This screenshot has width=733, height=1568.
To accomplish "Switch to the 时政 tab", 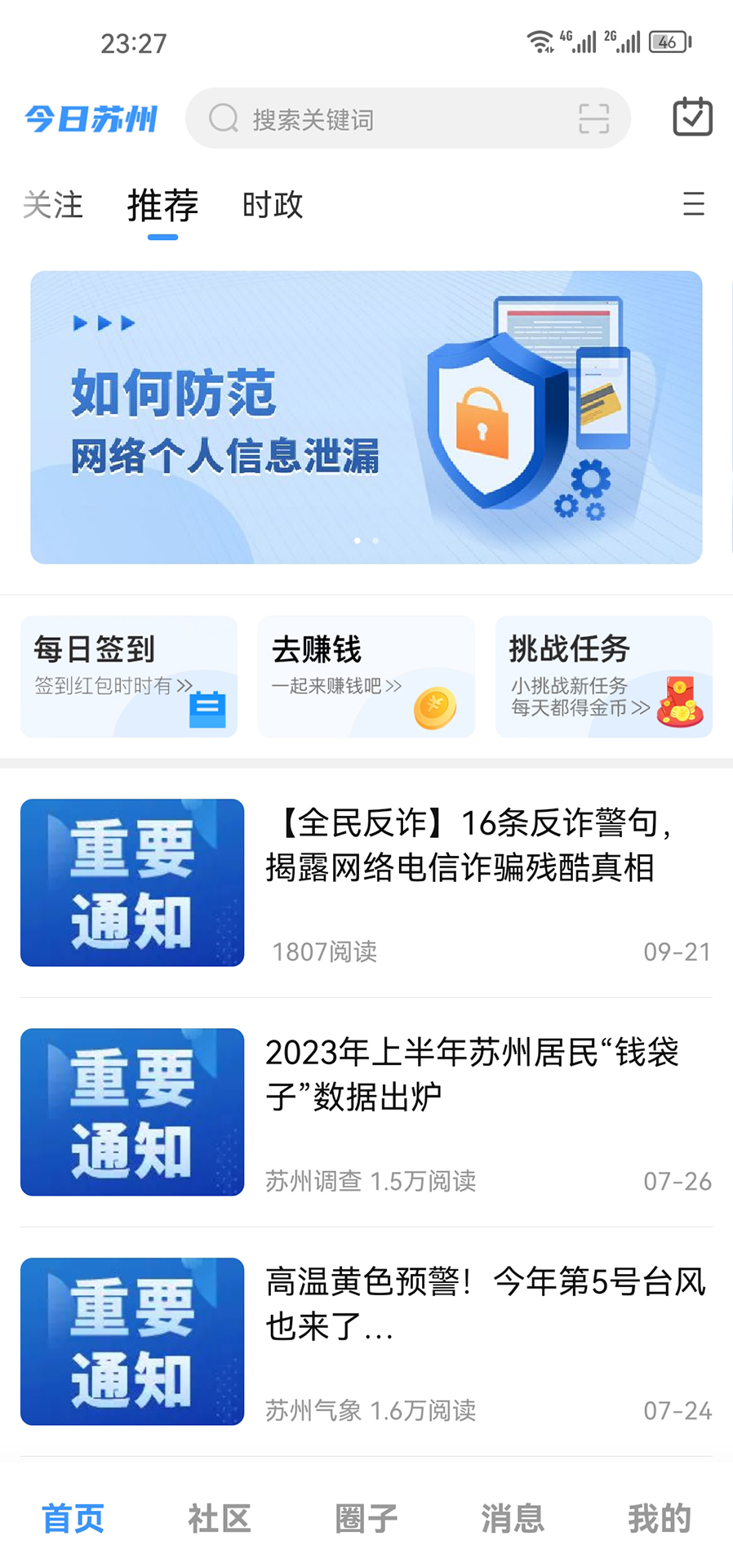I will [x=273, y=205].
